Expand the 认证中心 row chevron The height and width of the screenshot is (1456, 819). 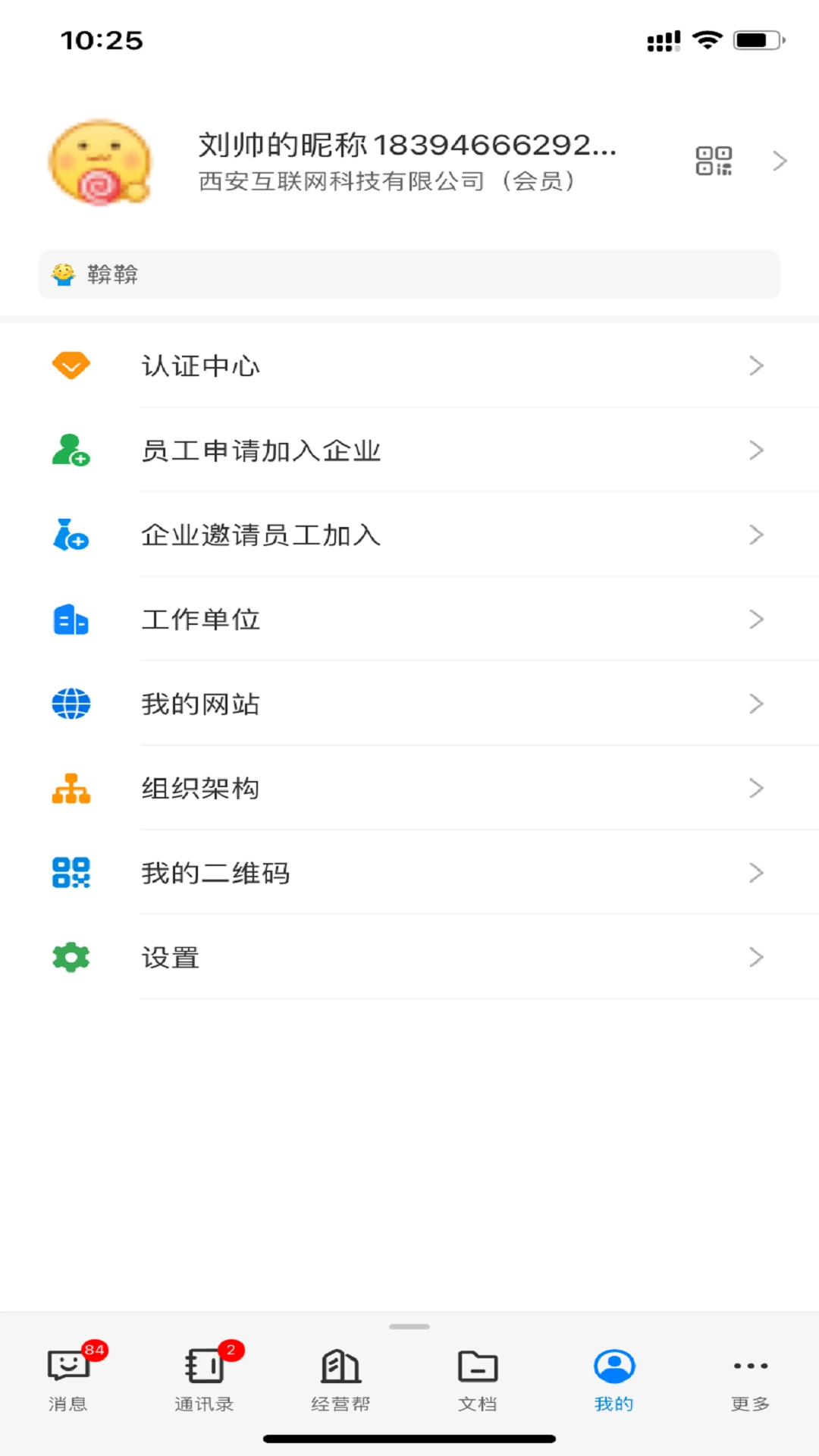[756, 365]
